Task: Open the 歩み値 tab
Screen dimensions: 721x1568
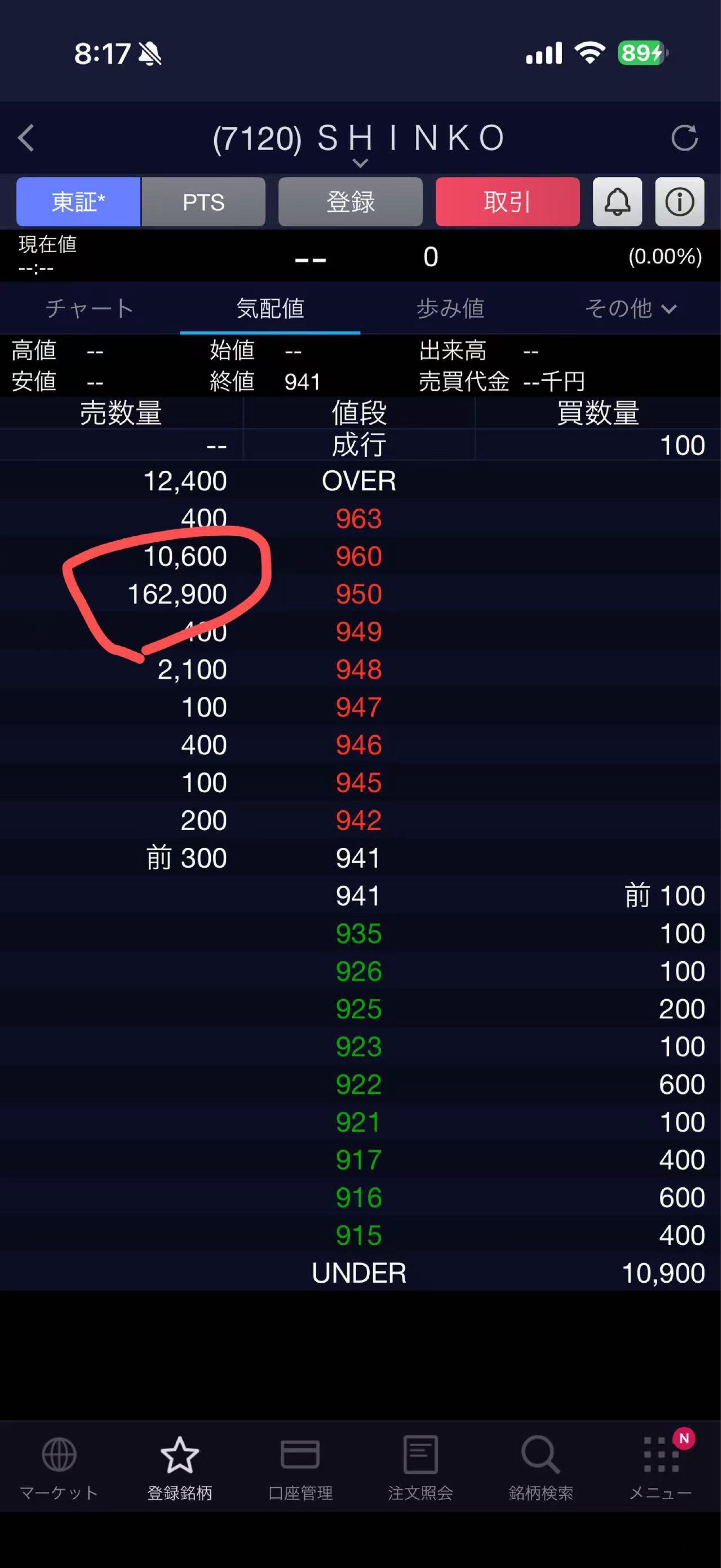Action: tap(450, 309)
